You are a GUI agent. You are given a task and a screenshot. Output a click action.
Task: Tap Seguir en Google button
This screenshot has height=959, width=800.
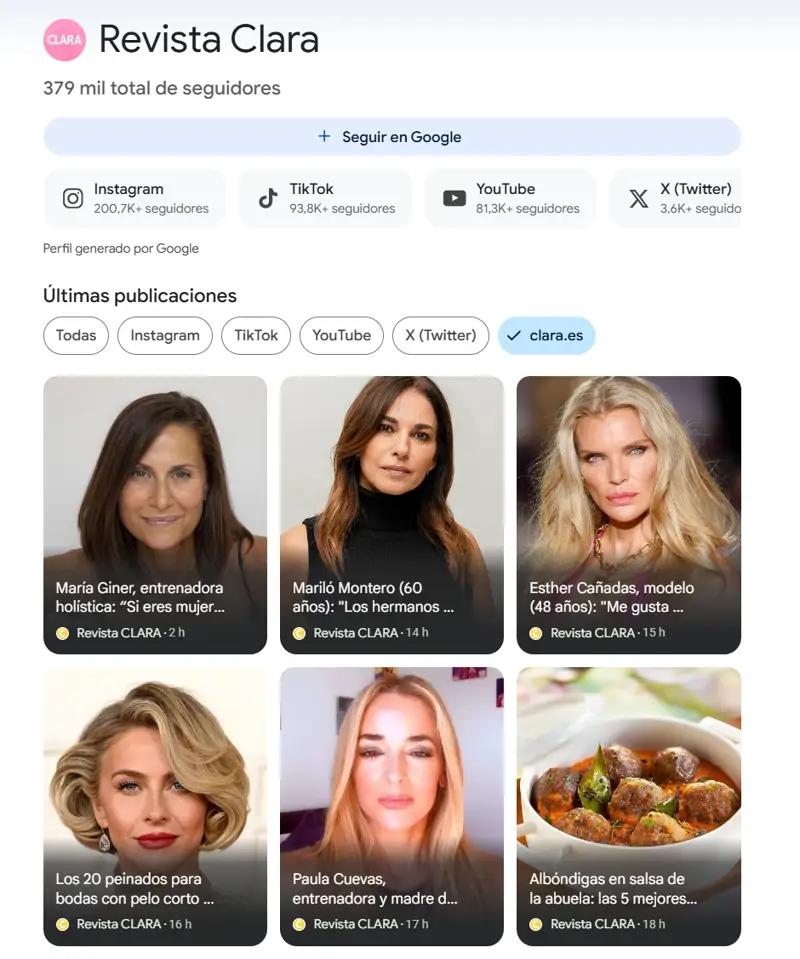point(391,137)
